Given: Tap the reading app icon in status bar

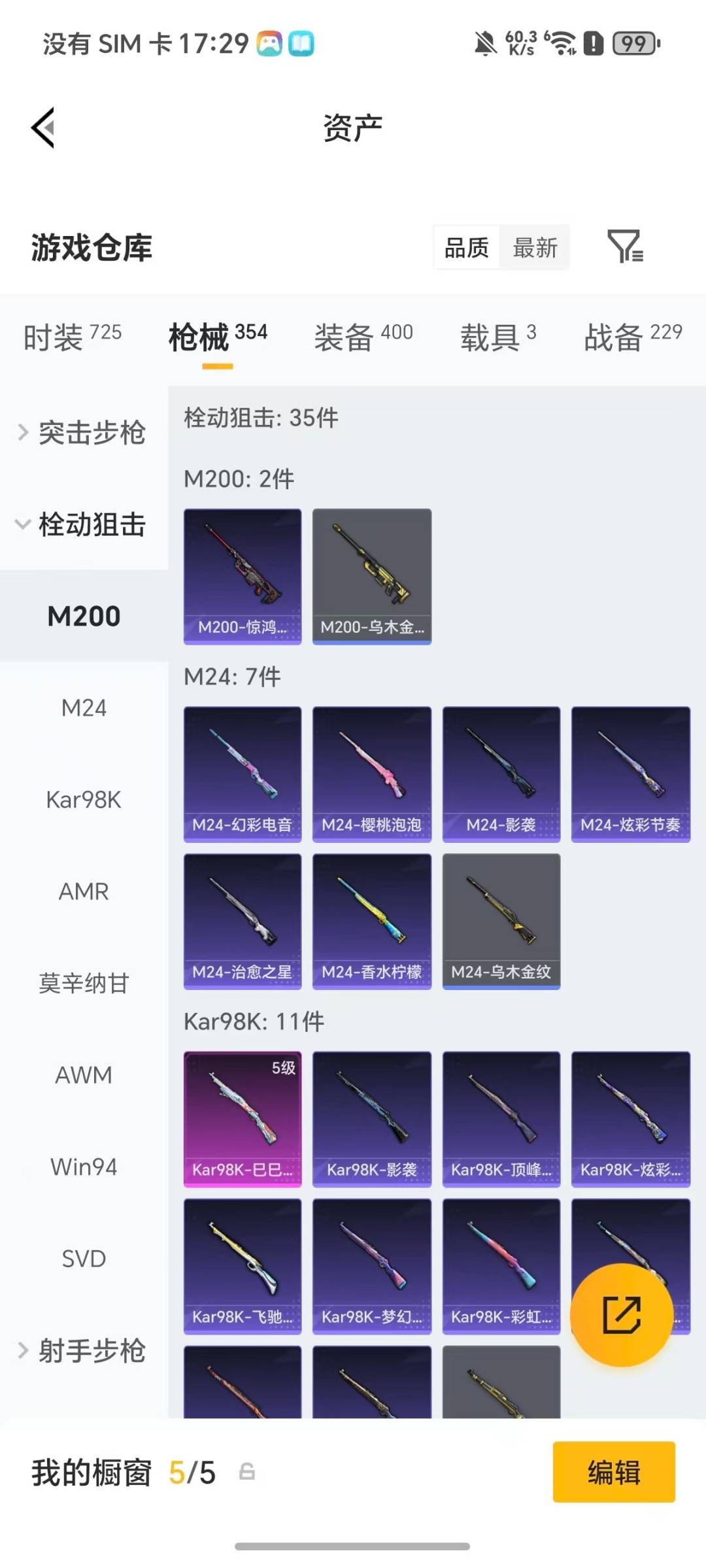Looking at the screenshot, I should pyautogui.click(x=301, y=43).
